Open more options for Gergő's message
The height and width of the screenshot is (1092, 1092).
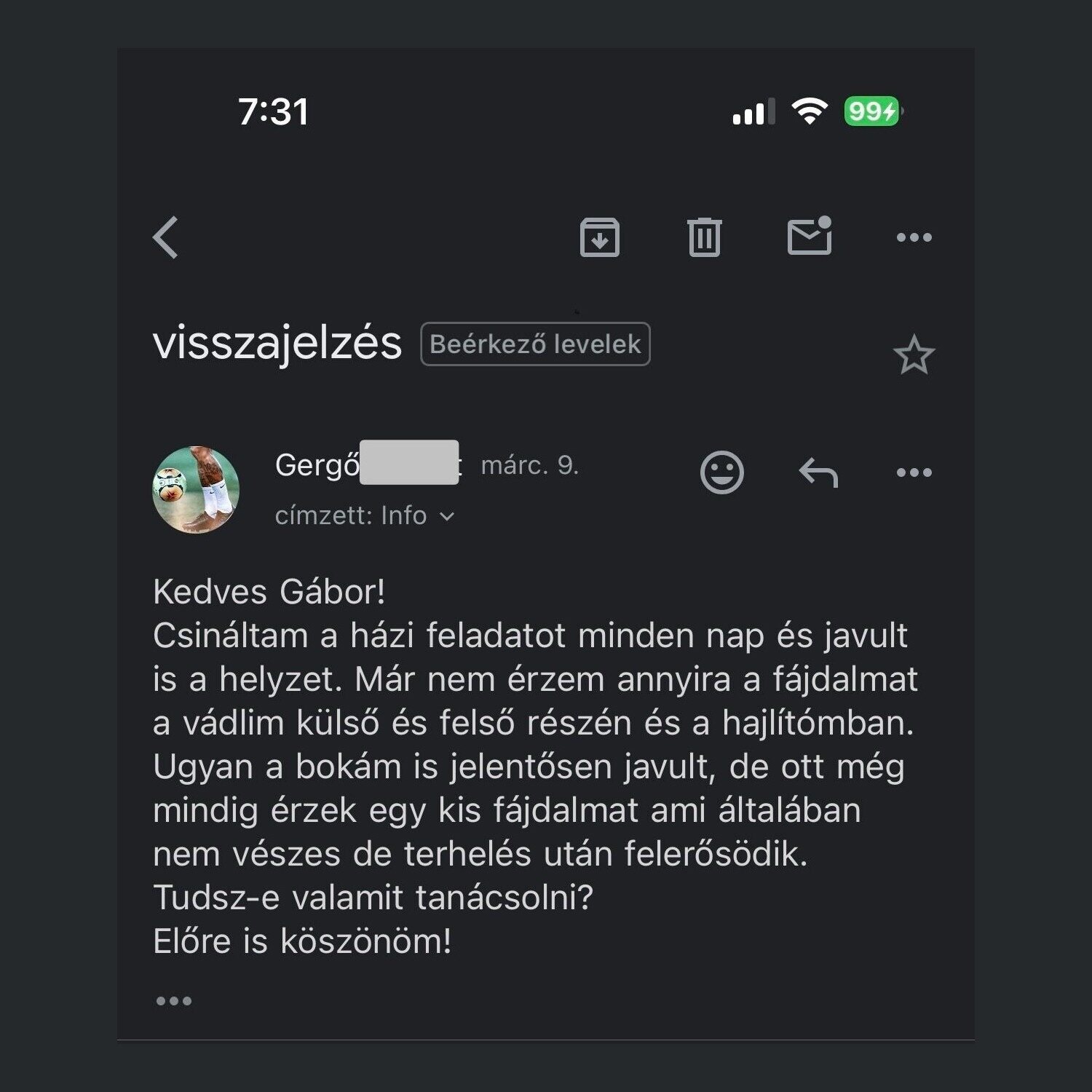tap(914, 472)
